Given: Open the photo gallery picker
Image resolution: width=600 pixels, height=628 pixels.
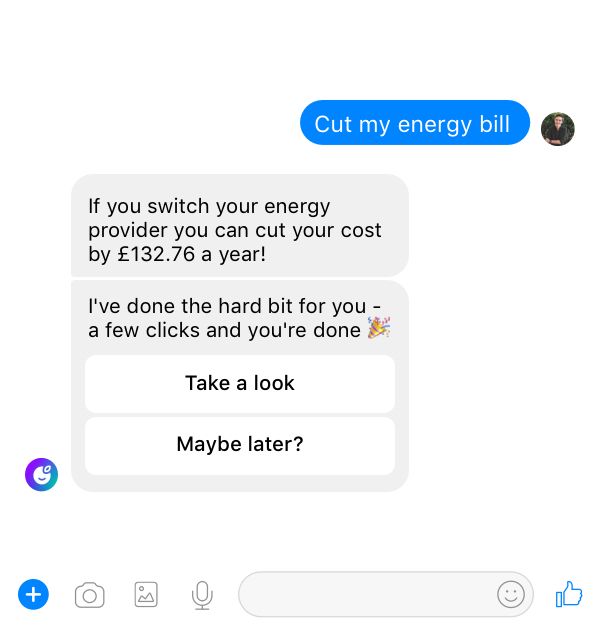Looking at the screenshot, I should point(146,595).
